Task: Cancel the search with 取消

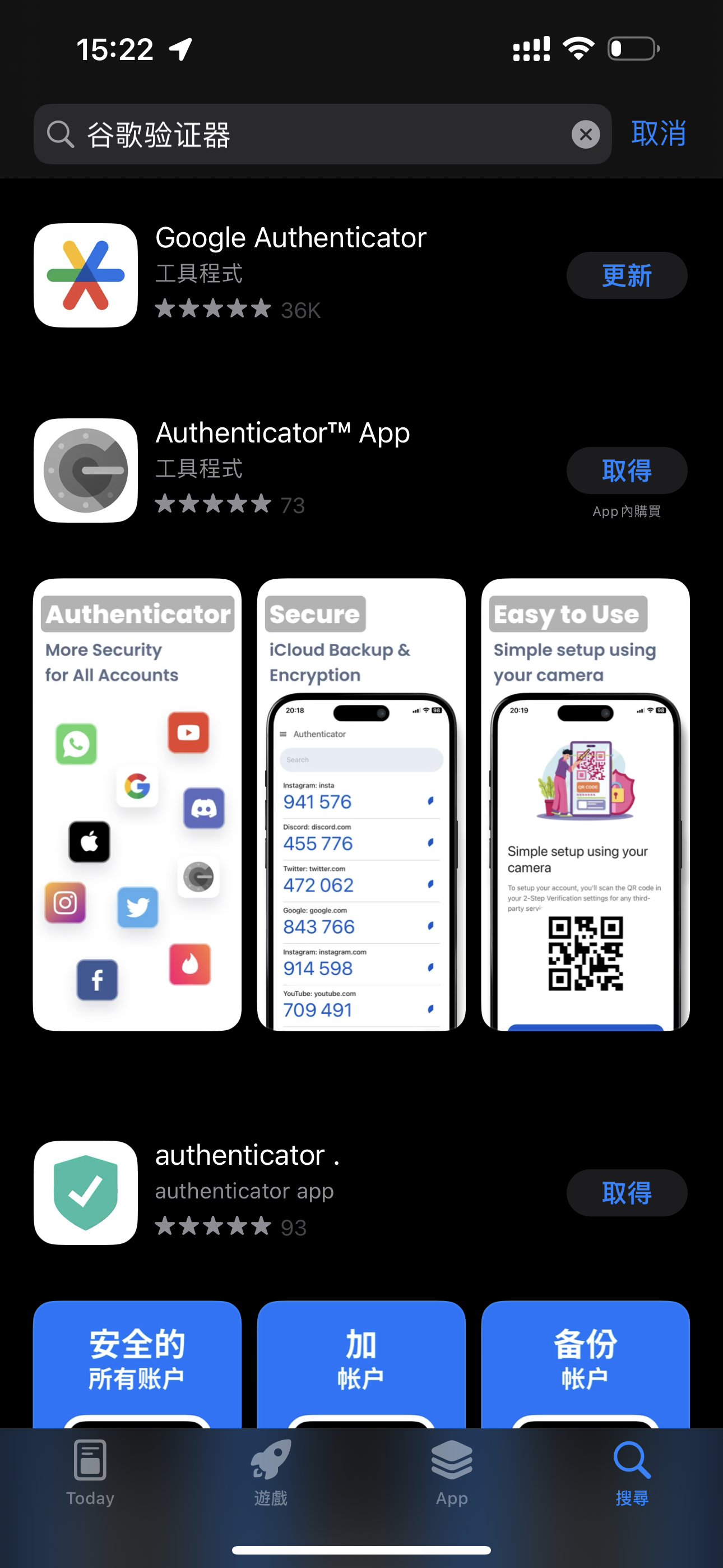Action: tap(659, 133)
